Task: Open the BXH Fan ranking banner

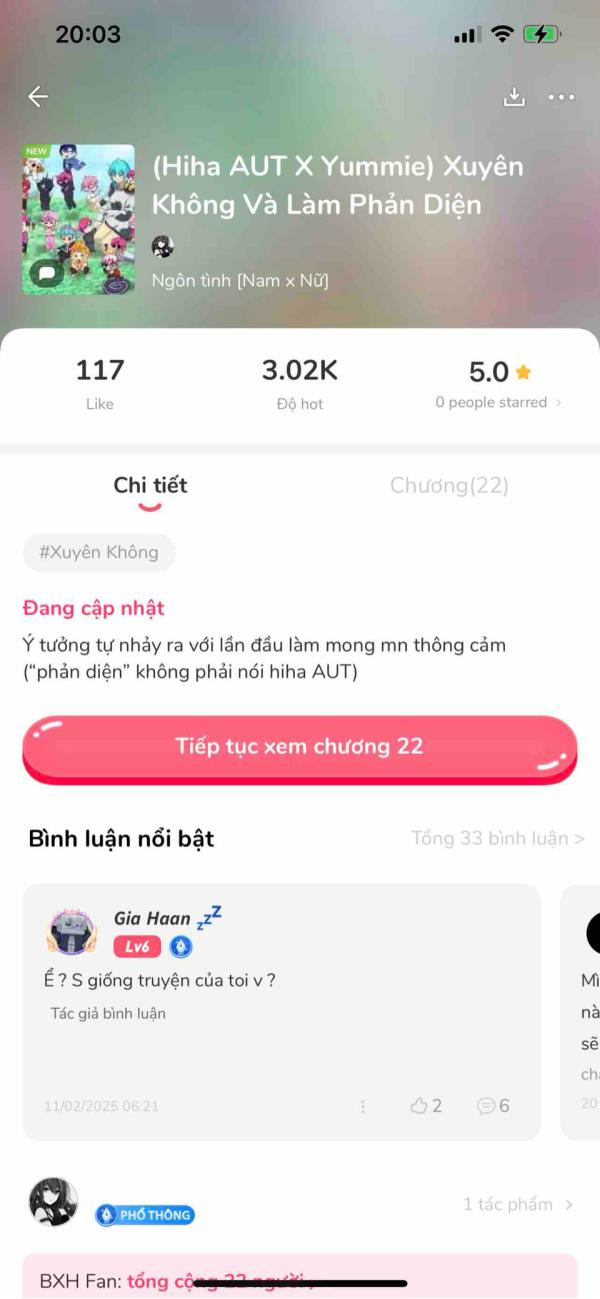Action: click(x=299, y=1277)
